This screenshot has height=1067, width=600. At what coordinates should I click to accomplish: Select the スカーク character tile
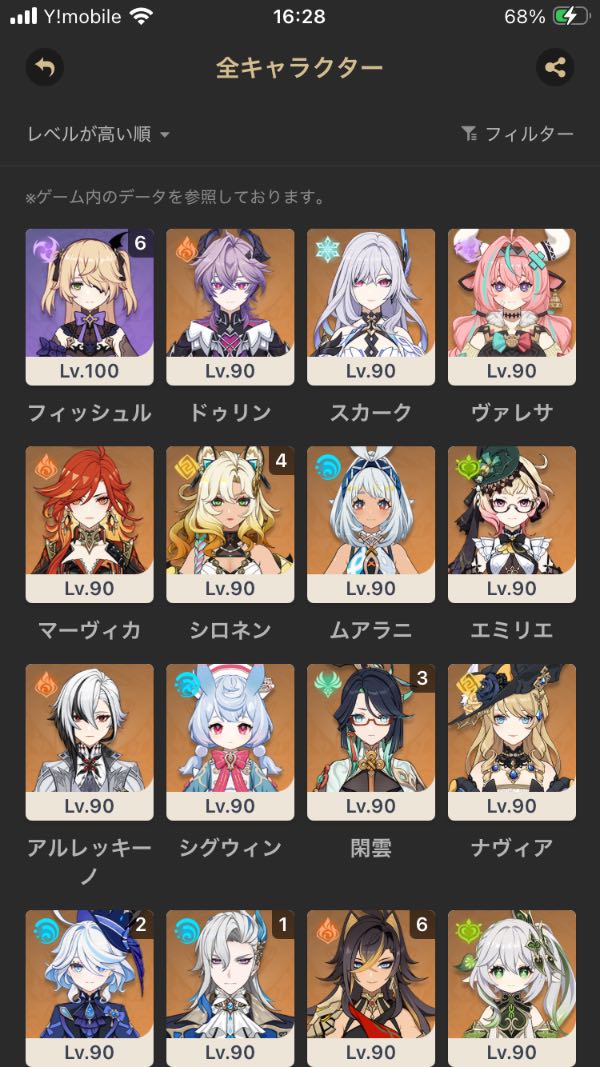pos(371,306)
